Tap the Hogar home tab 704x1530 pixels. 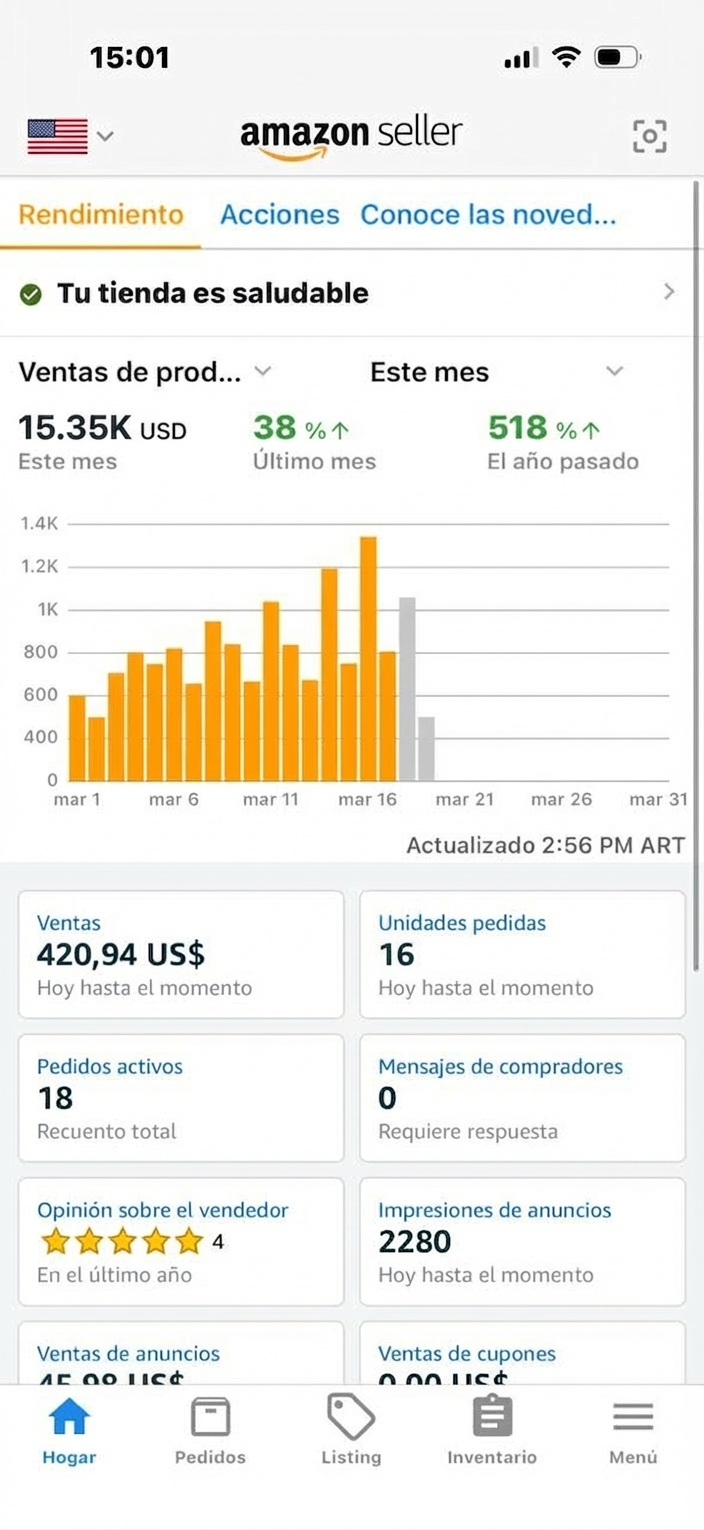coord(69,1430)
